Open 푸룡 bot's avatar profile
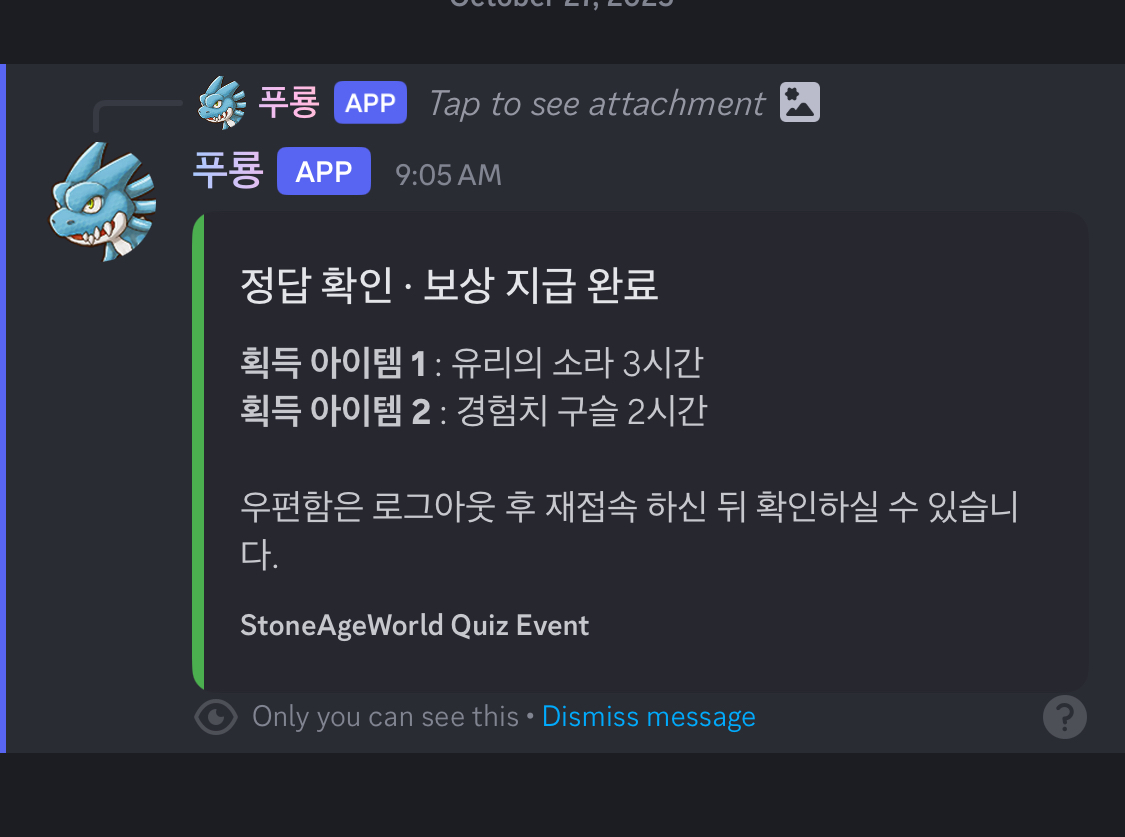The image size is (1125, 837). (103, 201)
